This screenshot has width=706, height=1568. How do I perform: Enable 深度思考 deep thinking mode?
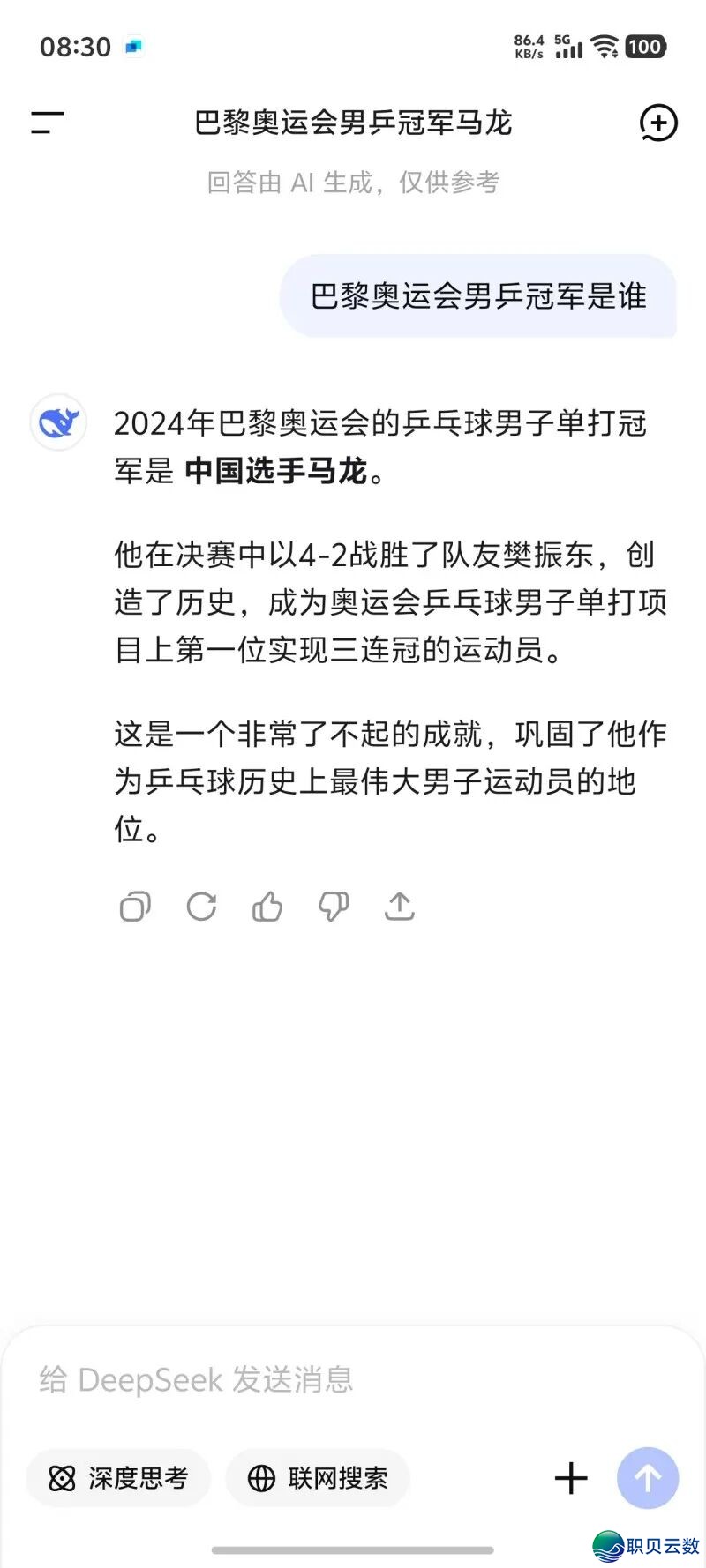pyautogui.click(x=117, y=1478)
